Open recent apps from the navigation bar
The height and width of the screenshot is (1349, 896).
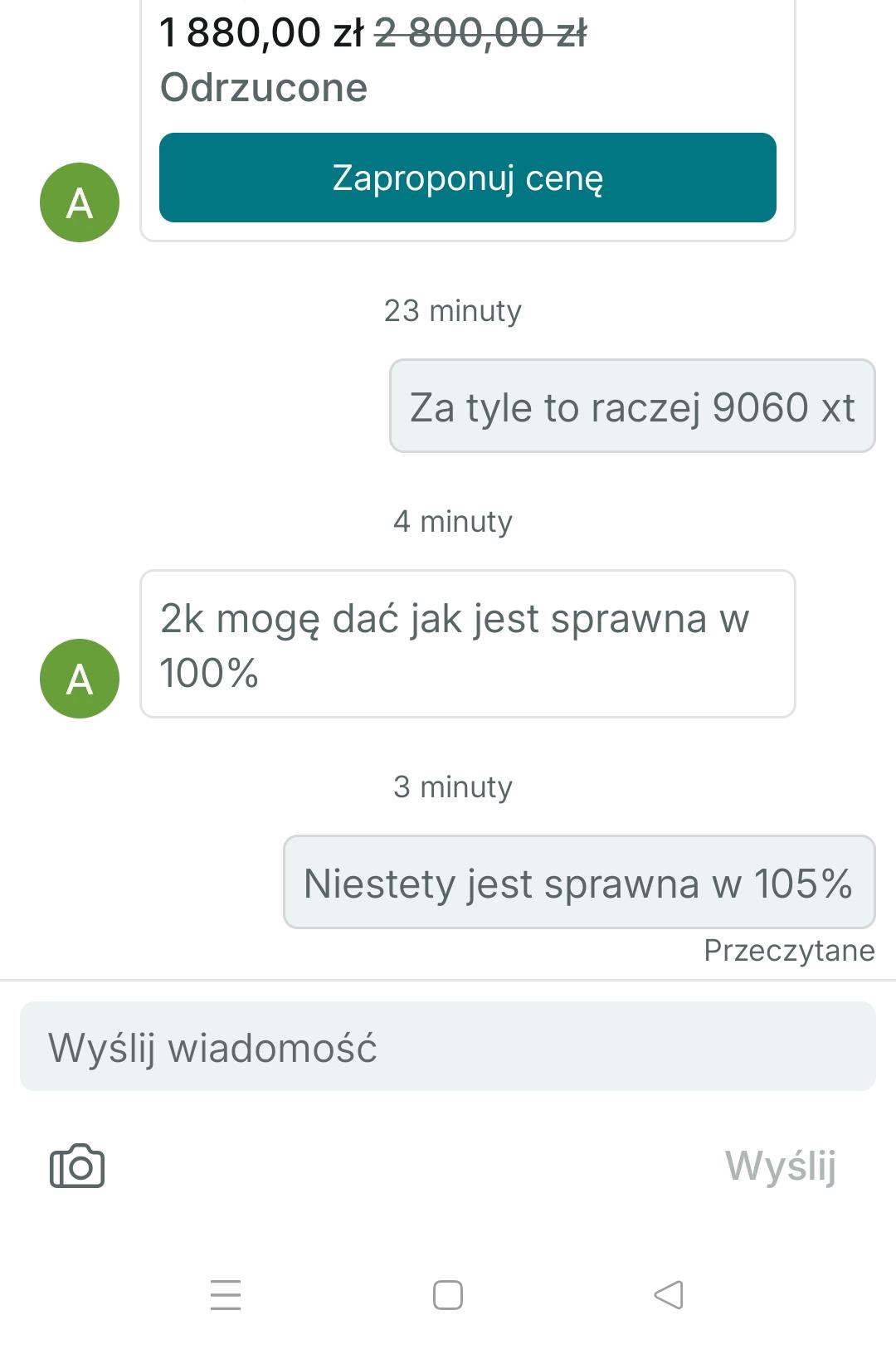click(226, 1294)
